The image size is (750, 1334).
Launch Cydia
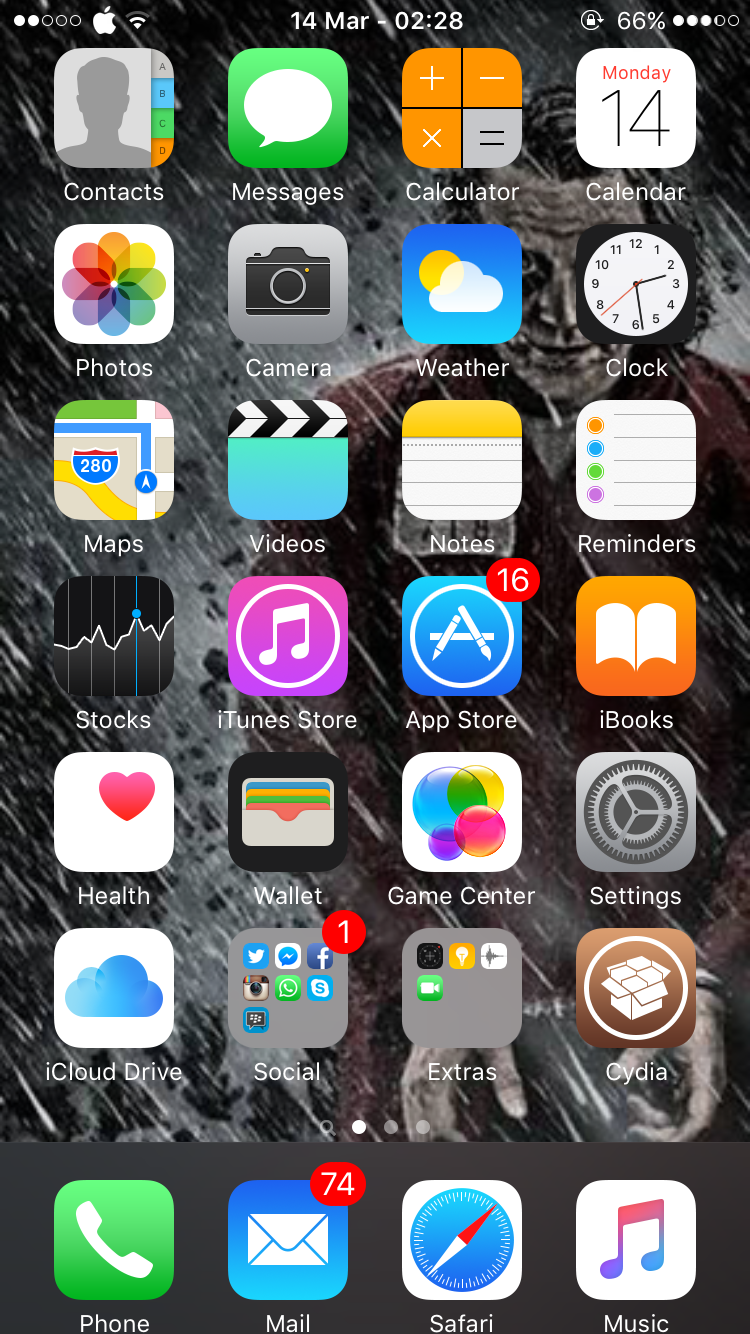tap(636, 988)
